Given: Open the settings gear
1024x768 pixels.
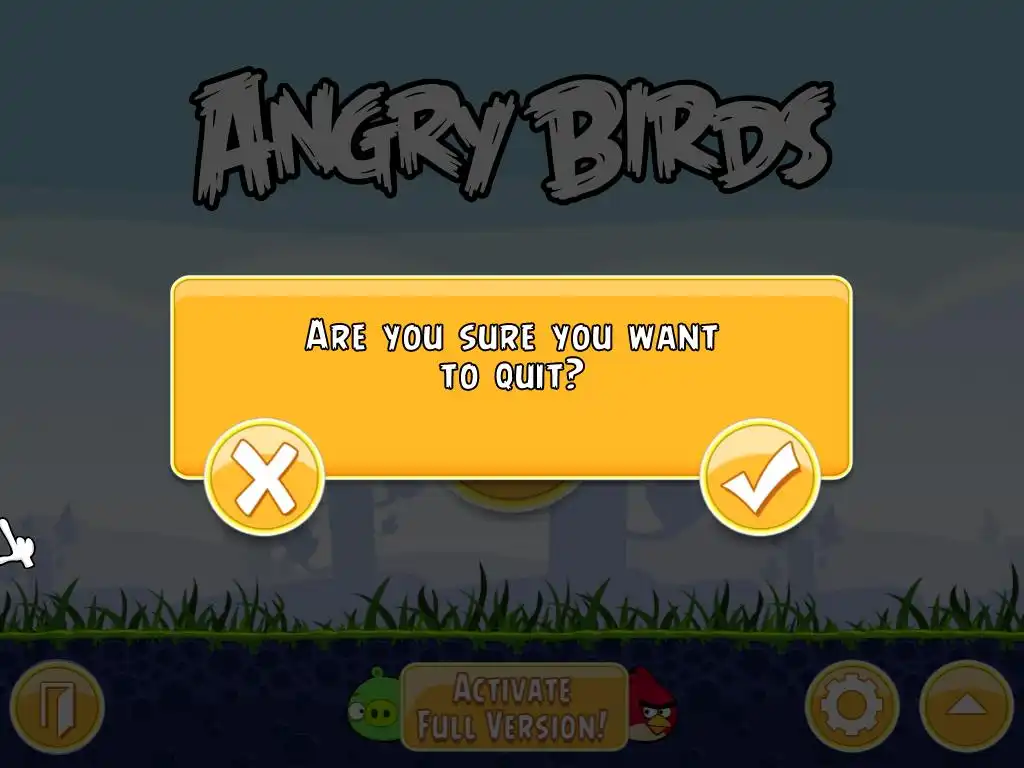Looking at the screenshot, I should [x=851, y=706].
